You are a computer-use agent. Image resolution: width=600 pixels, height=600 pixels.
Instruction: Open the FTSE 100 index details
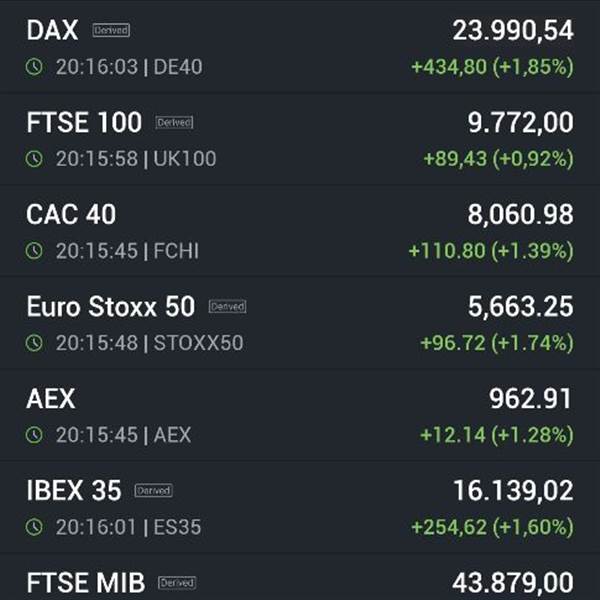click(300, 139)
